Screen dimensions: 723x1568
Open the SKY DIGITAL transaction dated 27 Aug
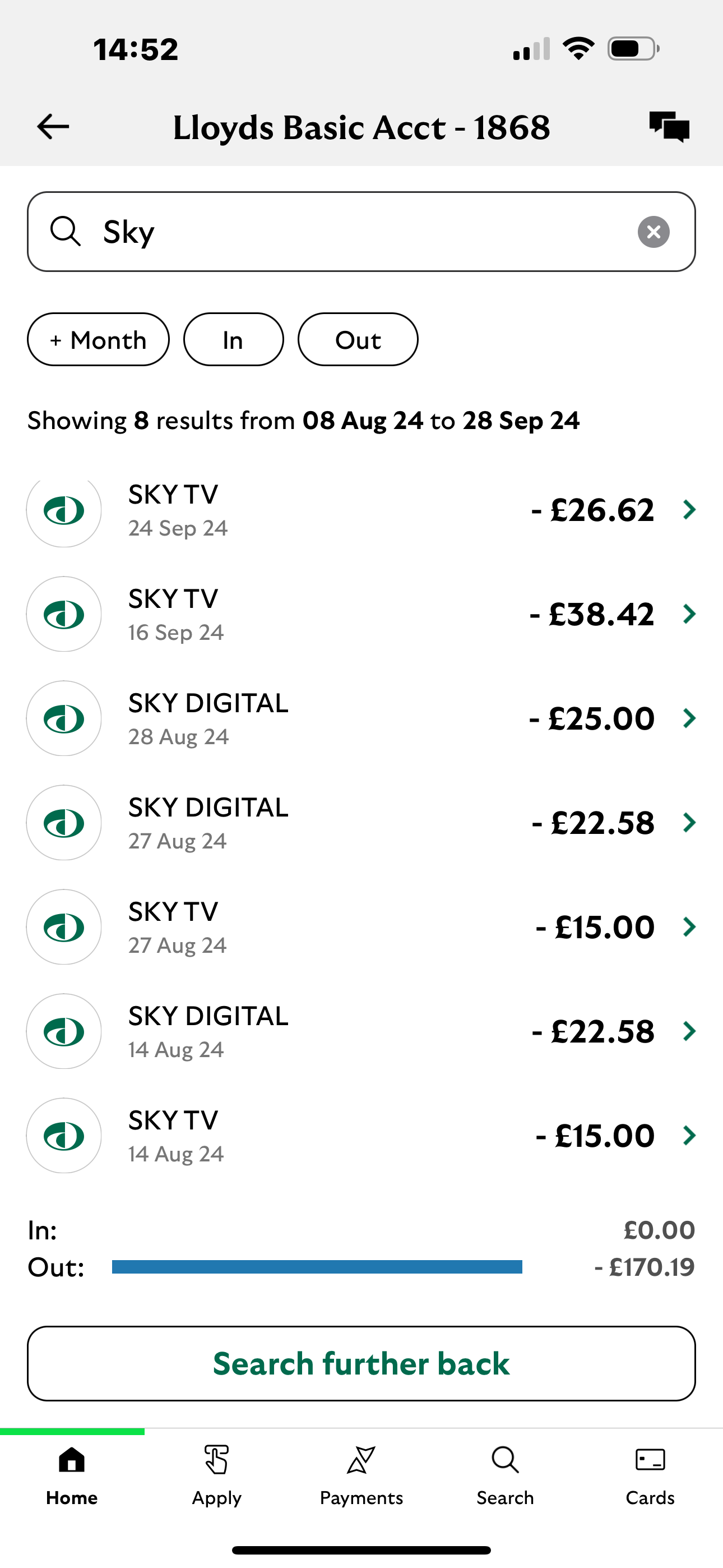coord(361,822)
